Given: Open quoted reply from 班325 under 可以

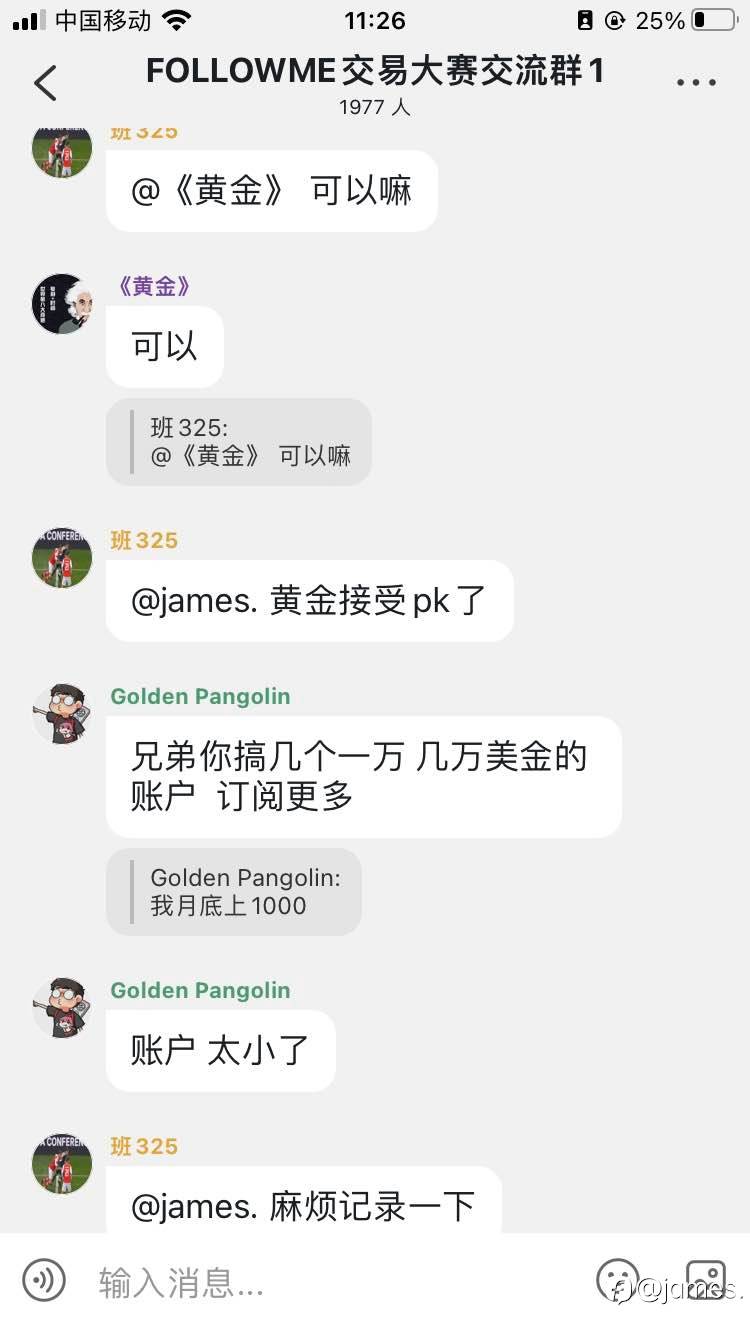Looking at the screenshot, I should [239, 442].
